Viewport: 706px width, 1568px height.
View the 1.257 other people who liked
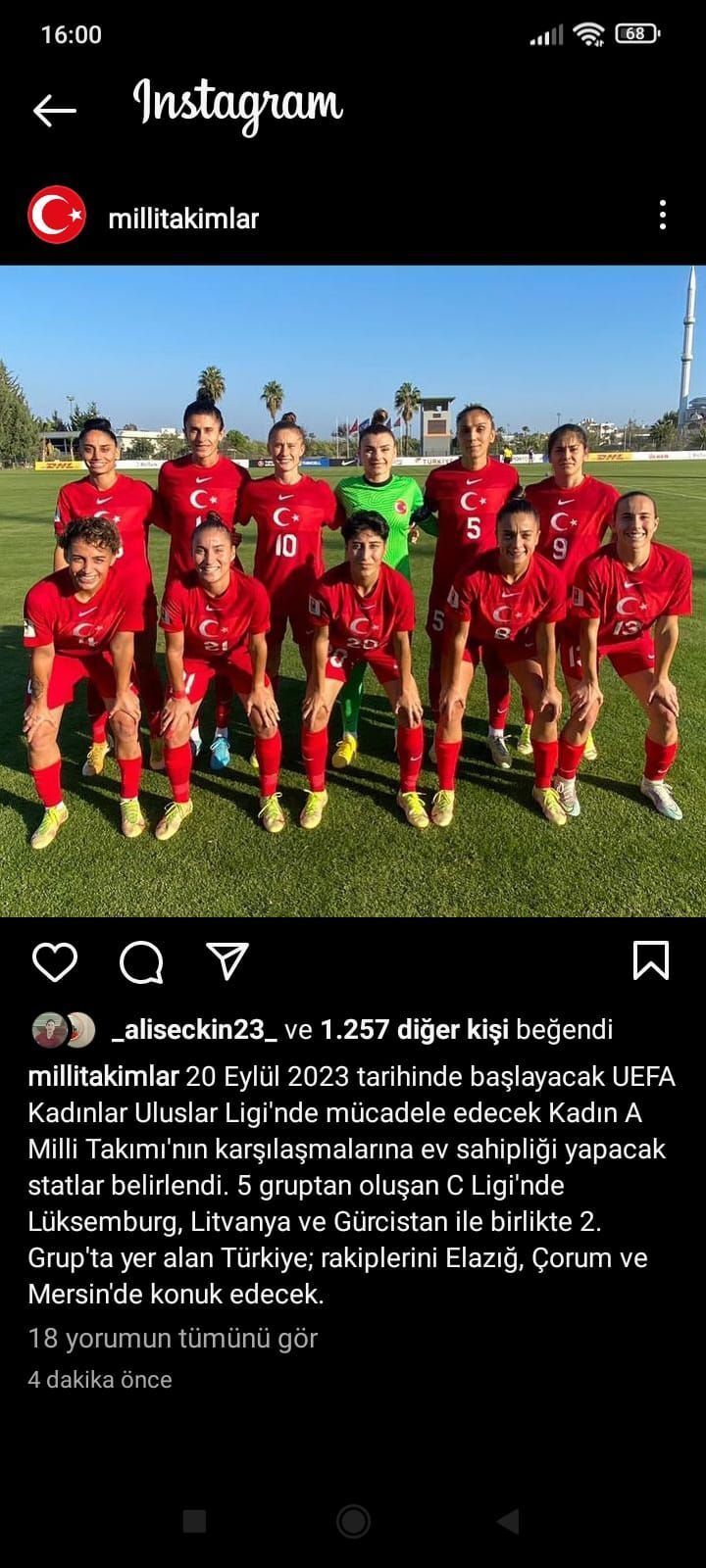point(414,1029)
